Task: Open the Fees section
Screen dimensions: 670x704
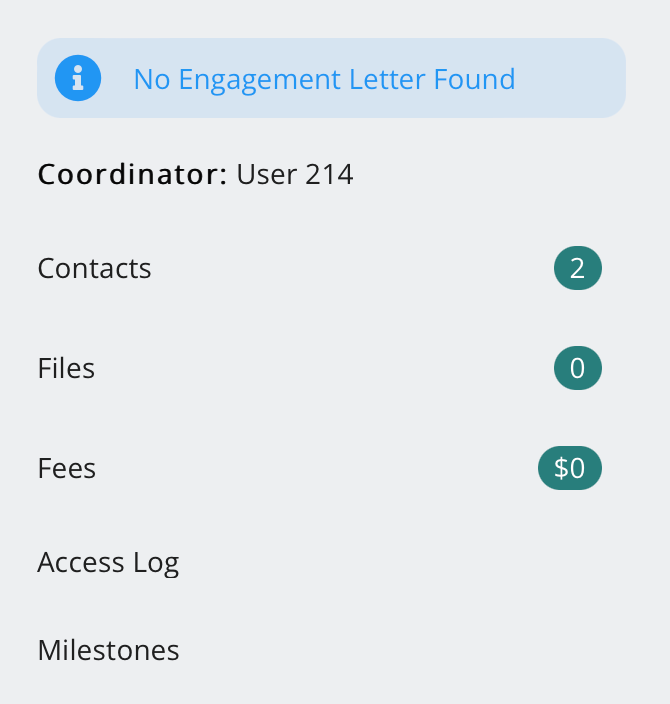Action: (67, 468)
